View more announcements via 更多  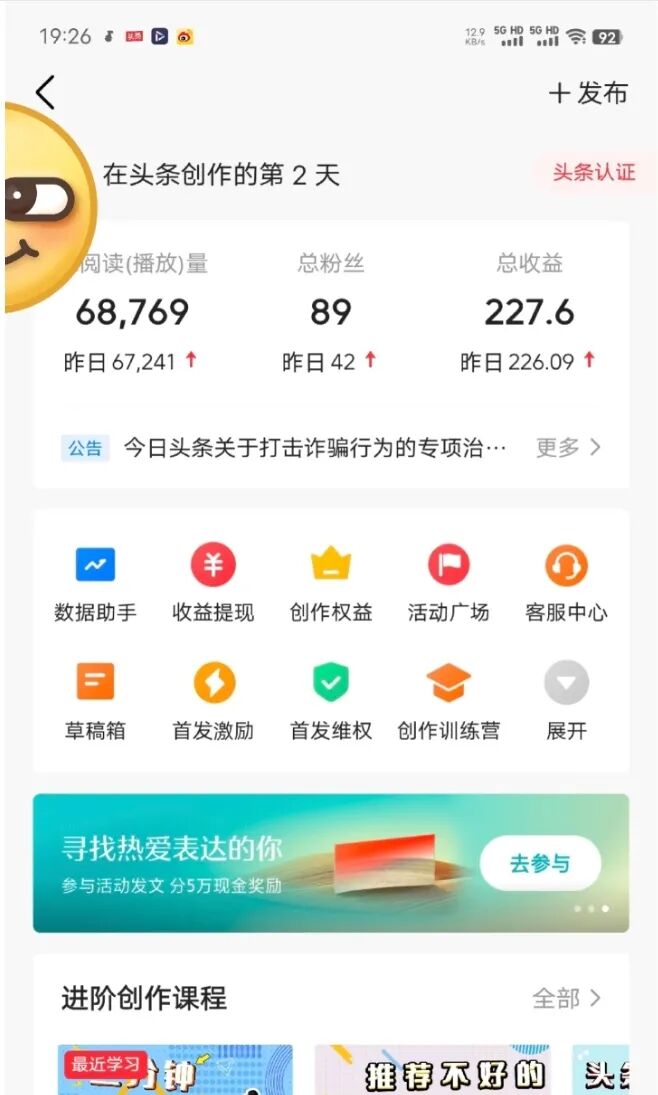pos(568,447)
